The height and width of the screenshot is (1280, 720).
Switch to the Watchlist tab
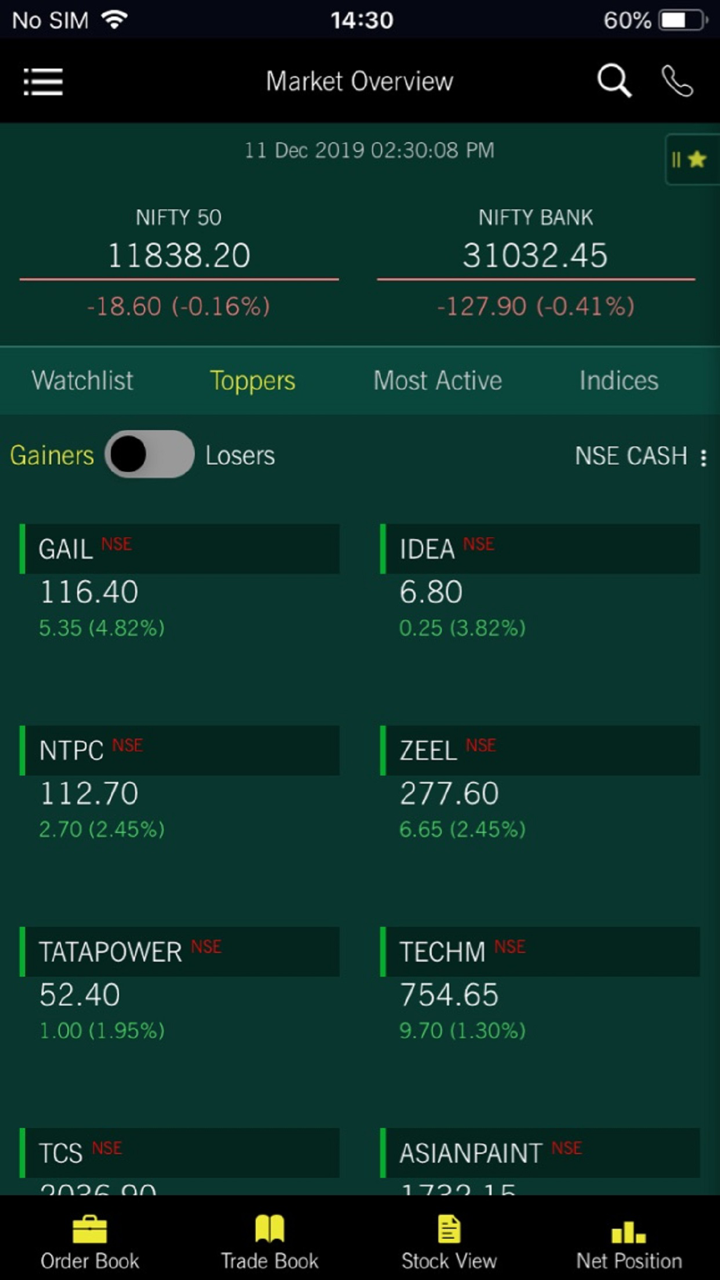click(82, 380)
